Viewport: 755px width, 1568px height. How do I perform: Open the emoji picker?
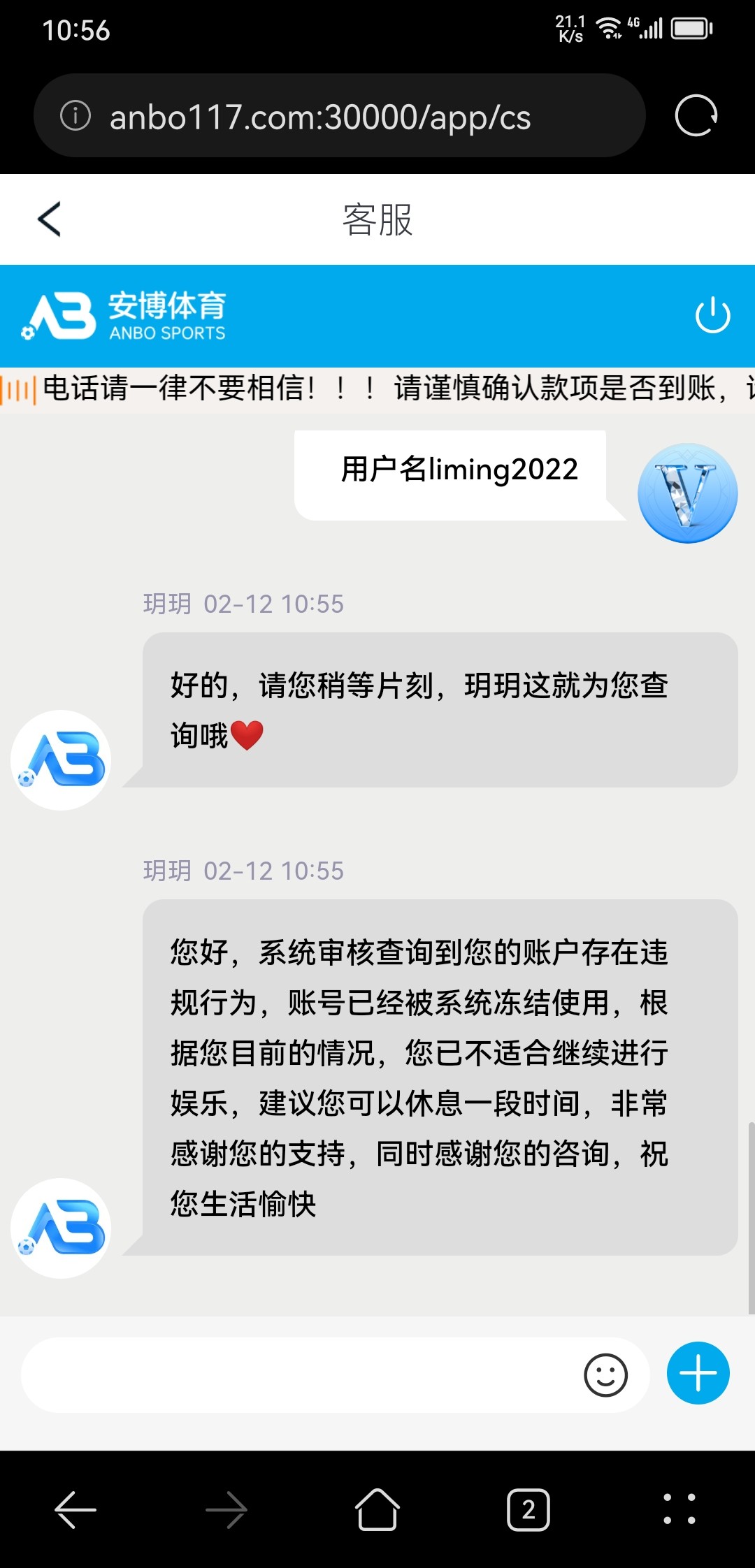click(605, 1375)
